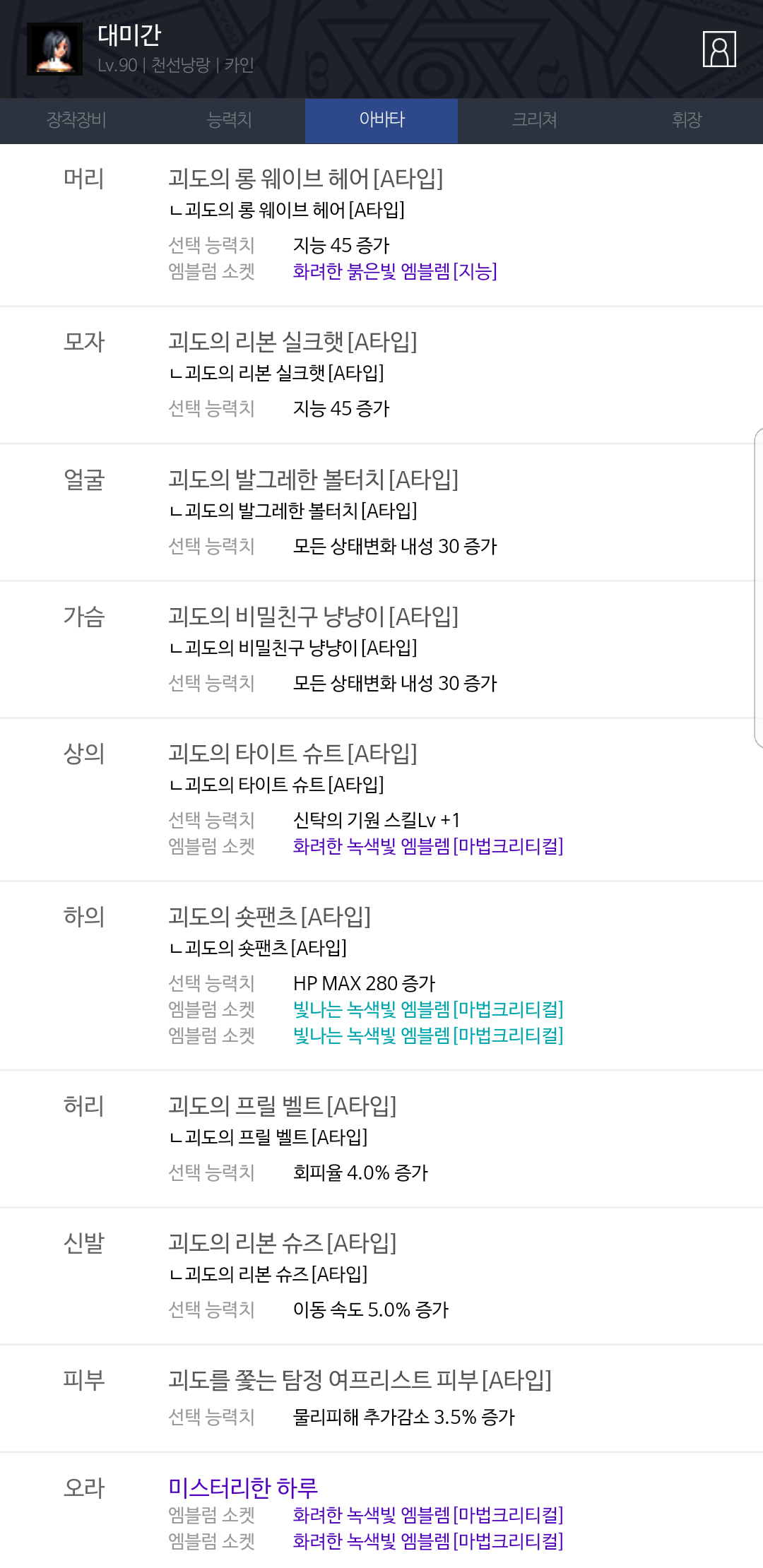This screenshot has height=1568, width=763.
Task: Open the 휘장 tab
Action: (687, 120)
